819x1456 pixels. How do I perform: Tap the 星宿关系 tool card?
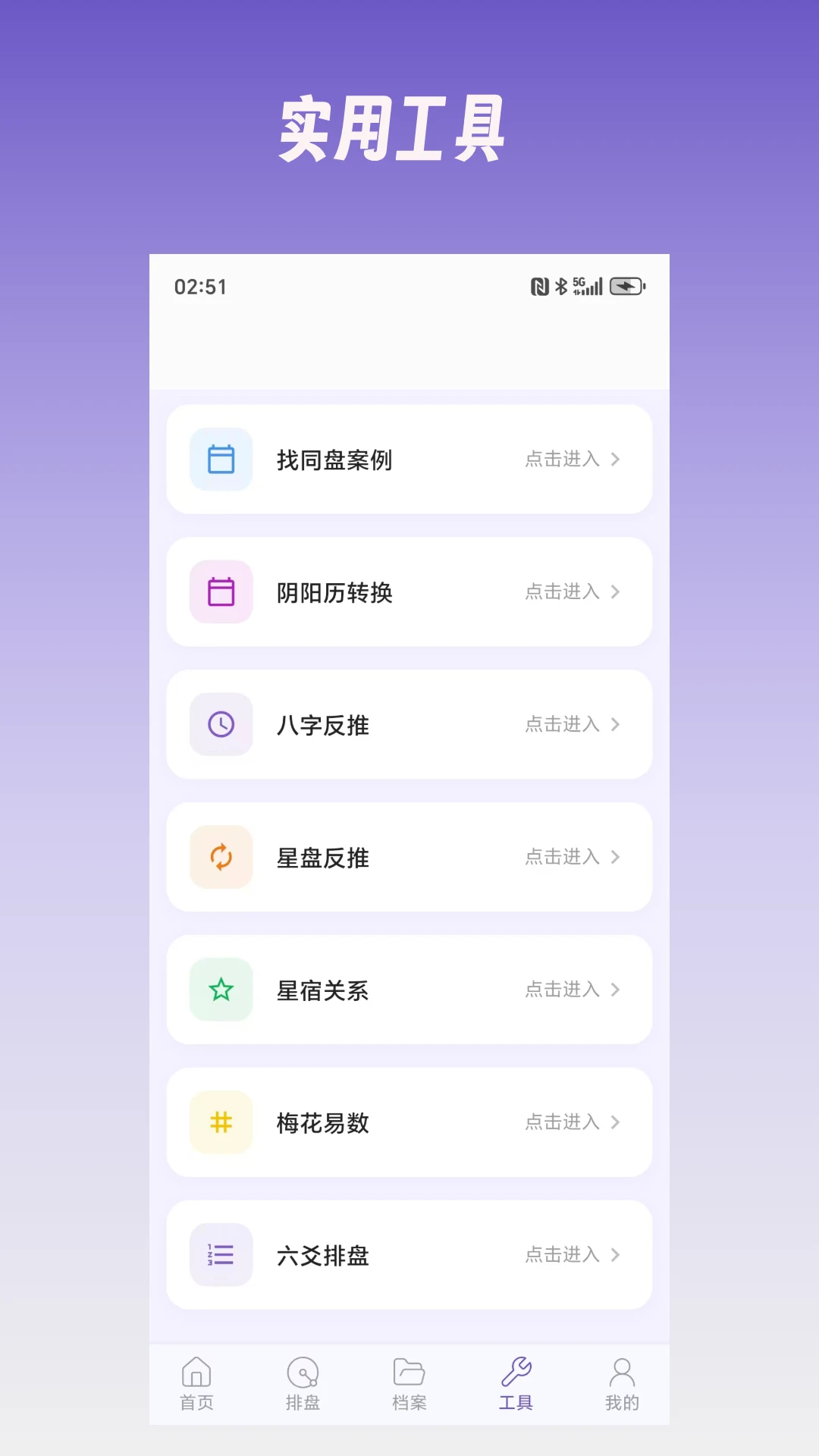click(x=409, y=990)
